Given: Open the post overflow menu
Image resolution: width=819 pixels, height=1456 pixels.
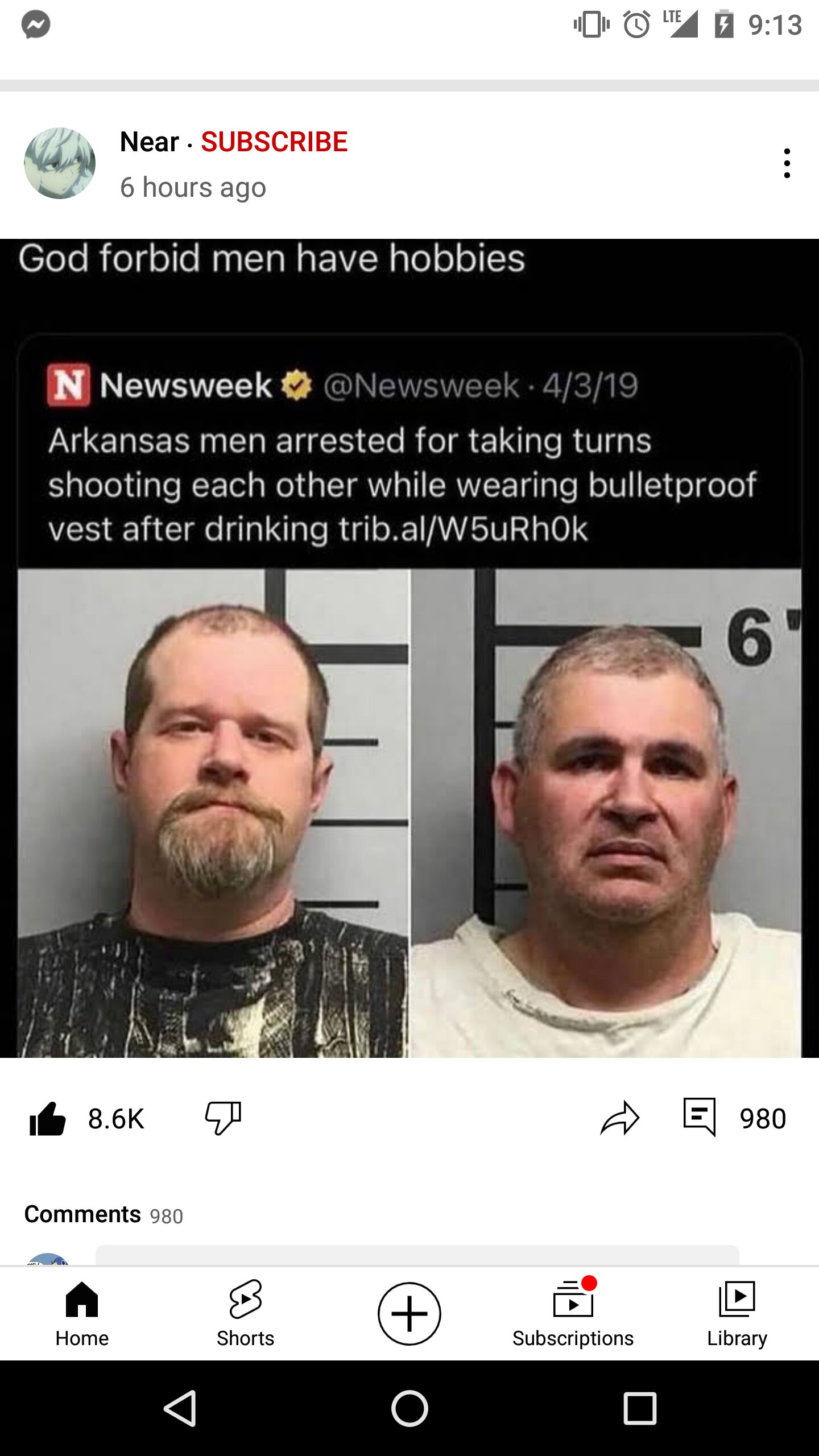Looking at the screenshot, I should coord(787,163).
